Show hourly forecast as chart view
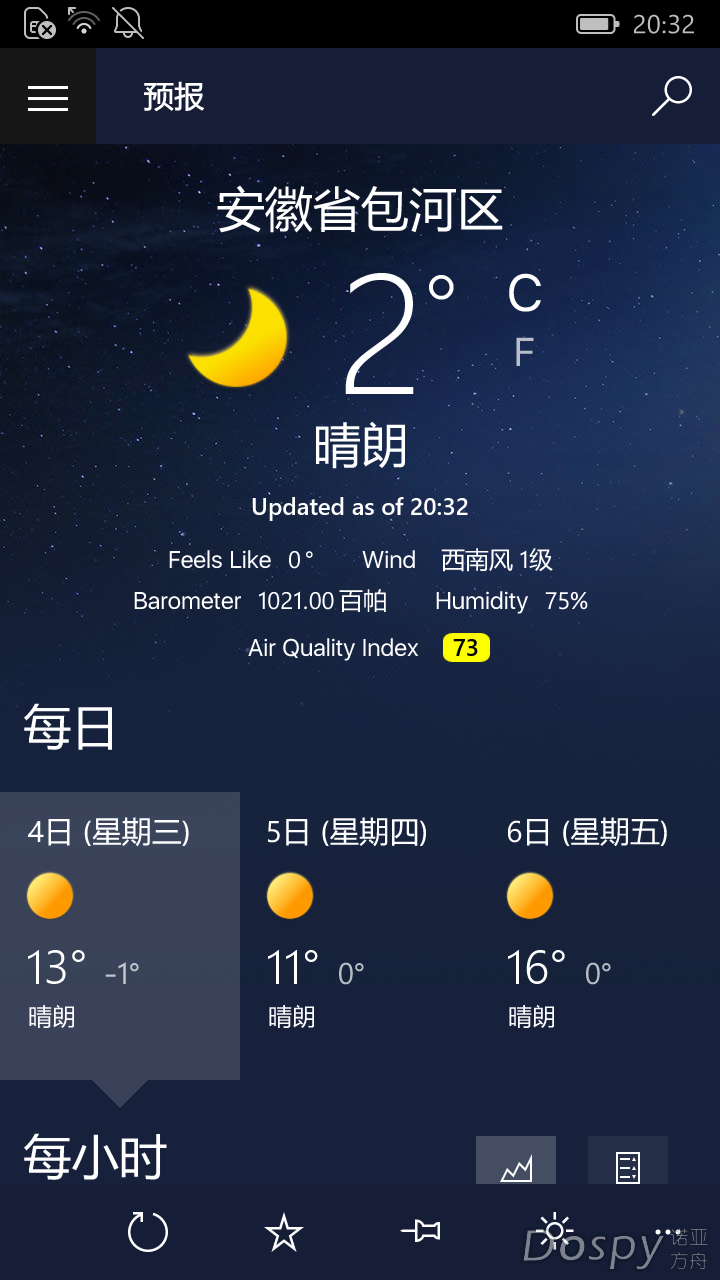This screenshot has height=1280, width=720. tap(516, 1162)
